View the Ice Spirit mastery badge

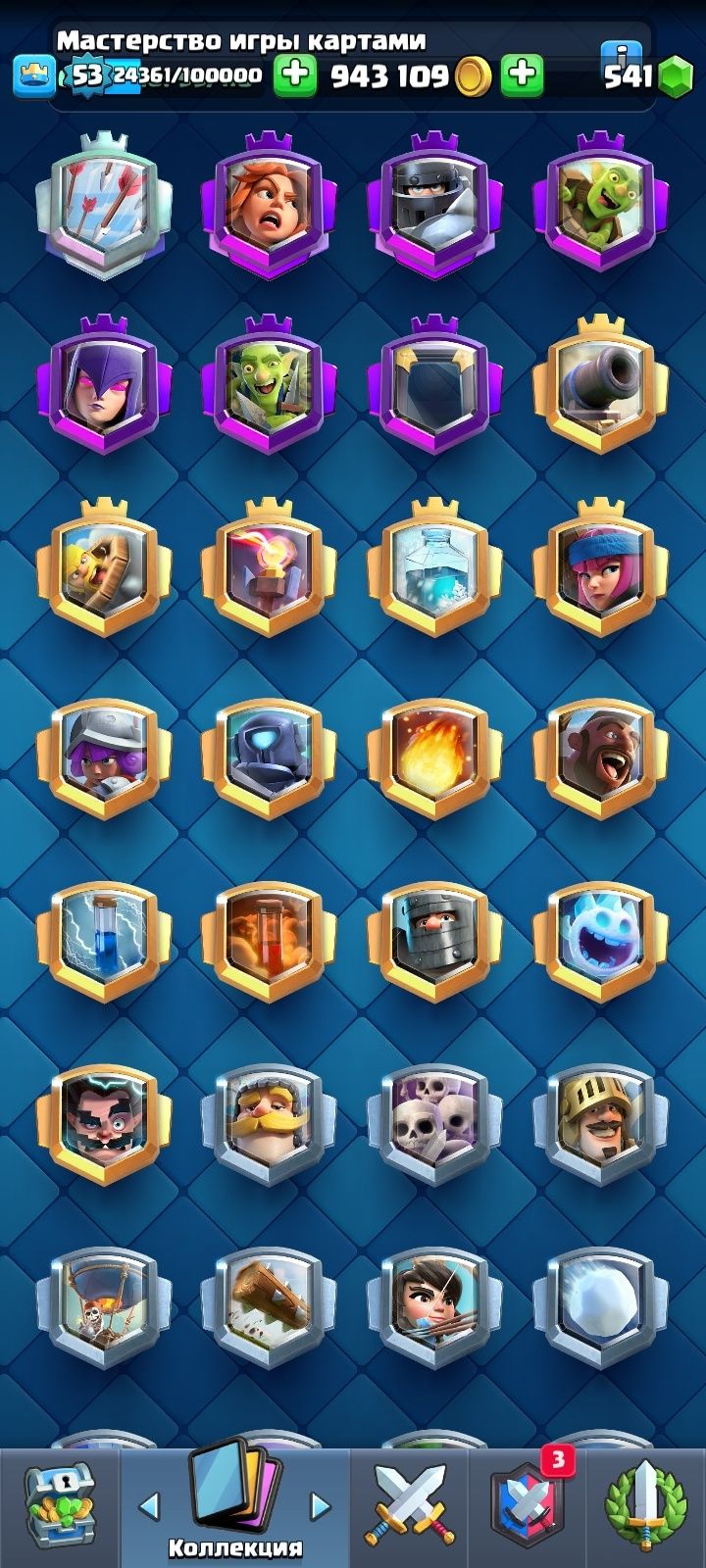coord(600,939)
